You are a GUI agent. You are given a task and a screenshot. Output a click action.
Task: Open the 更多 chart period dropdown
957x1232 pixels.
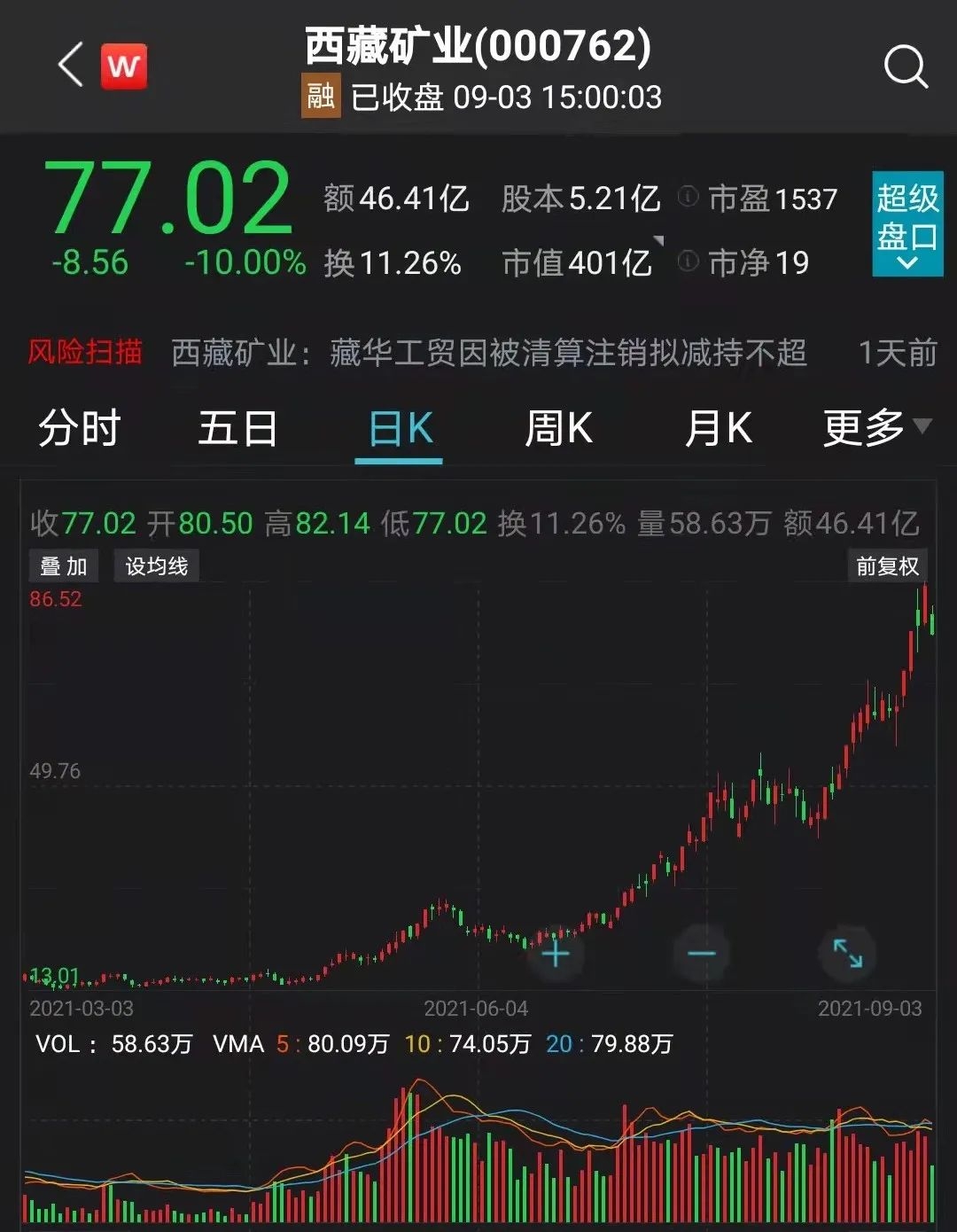tap(875, 429)
